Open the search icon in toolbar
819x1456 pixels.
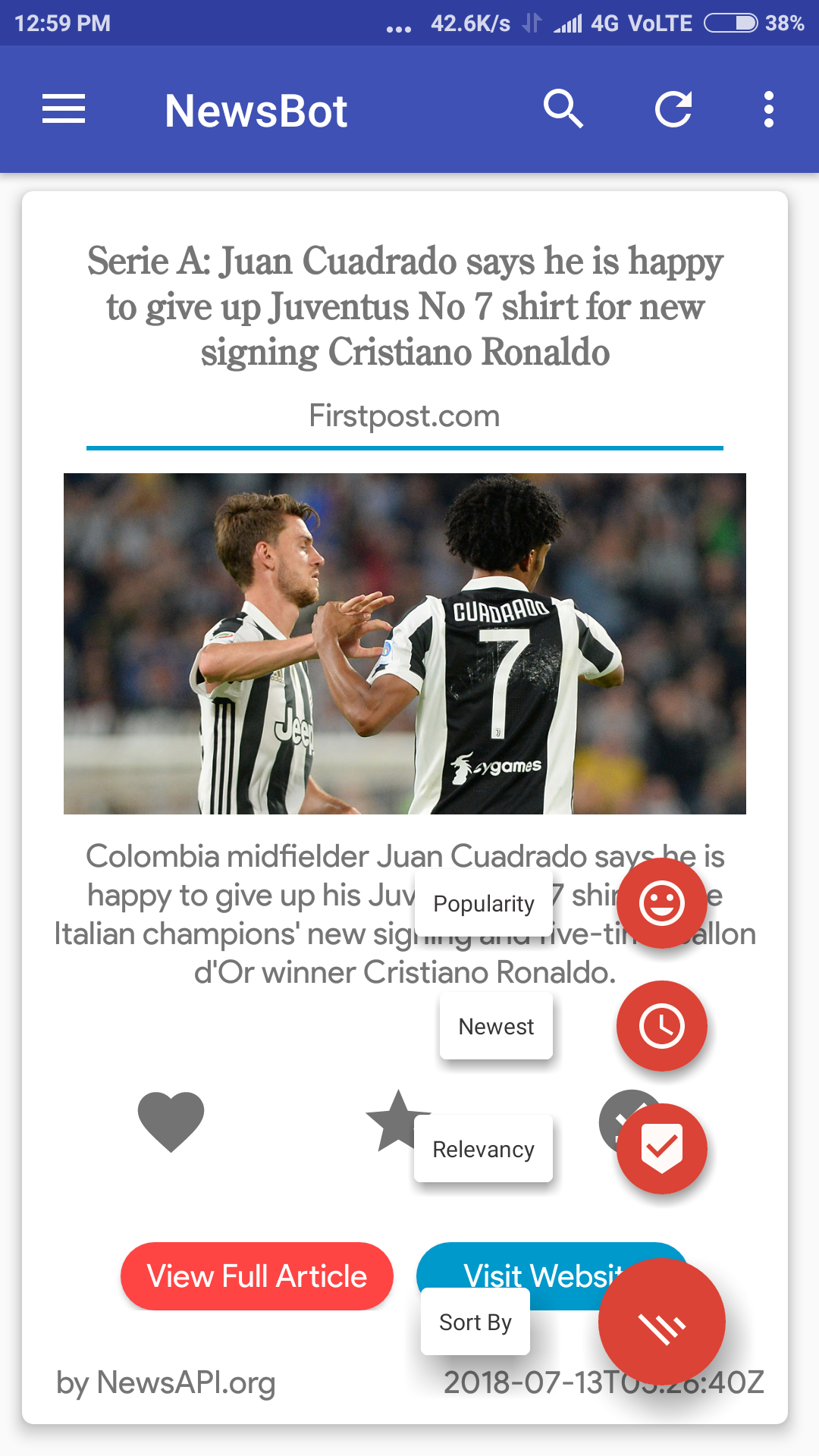click(x=563, y=109)
